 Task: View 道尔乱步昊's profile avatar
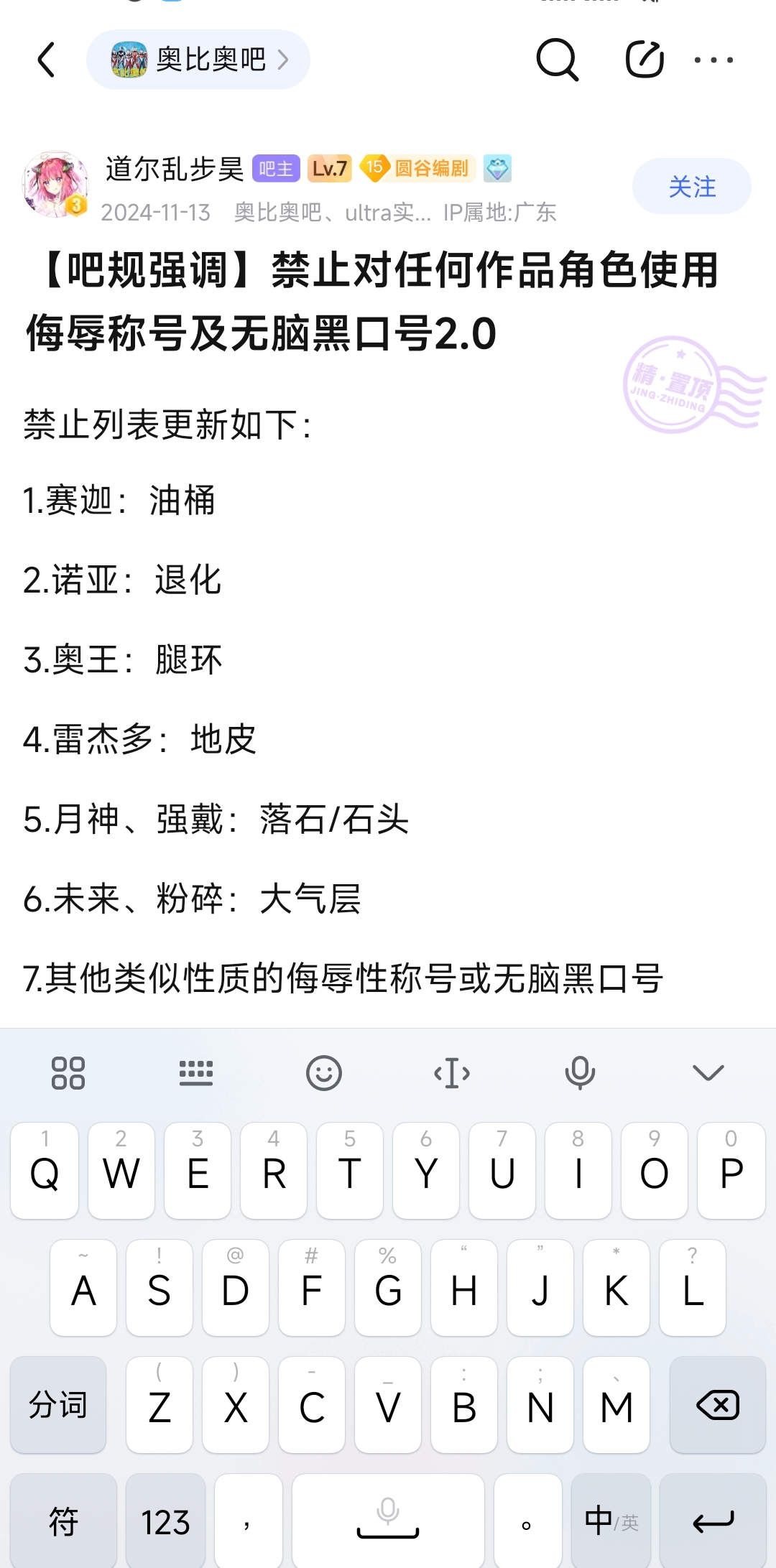[x=55, y=185]
